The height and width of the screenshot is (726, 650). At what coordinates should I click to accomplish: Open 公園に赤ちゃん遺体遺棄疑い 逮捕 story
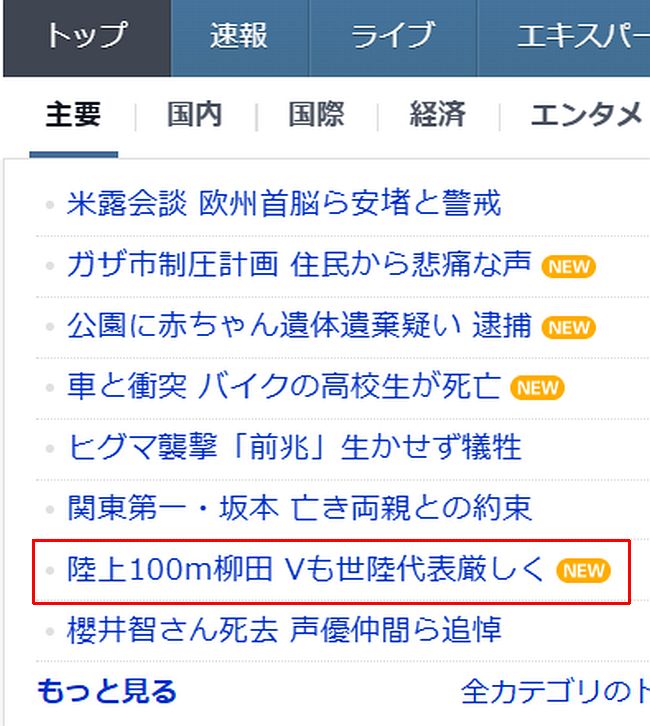point(299,326)
